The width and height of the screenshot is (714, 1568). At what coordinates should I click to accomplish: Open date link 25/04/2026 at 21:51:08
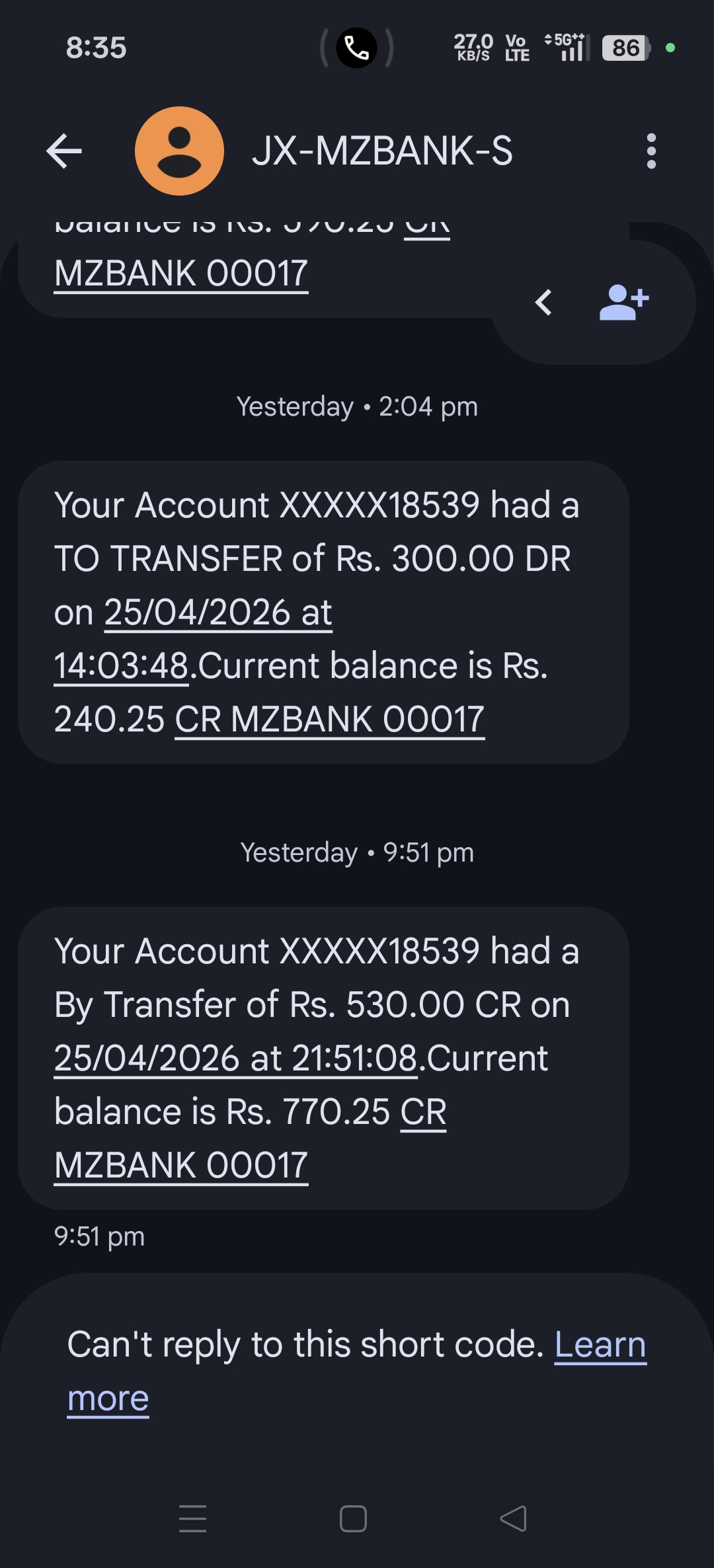click(x=235, y=1059)
